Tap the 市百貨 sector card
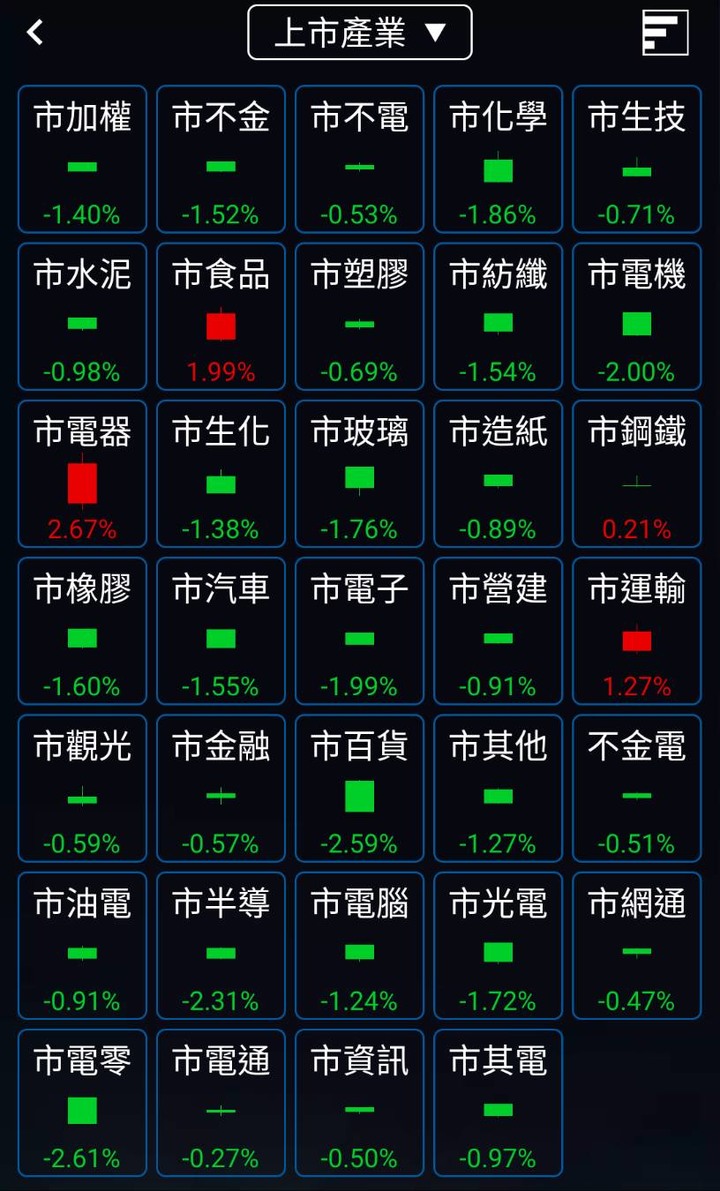Image resolution: width=720 pixels, height=1191 pixels. [x=360, y=788]
